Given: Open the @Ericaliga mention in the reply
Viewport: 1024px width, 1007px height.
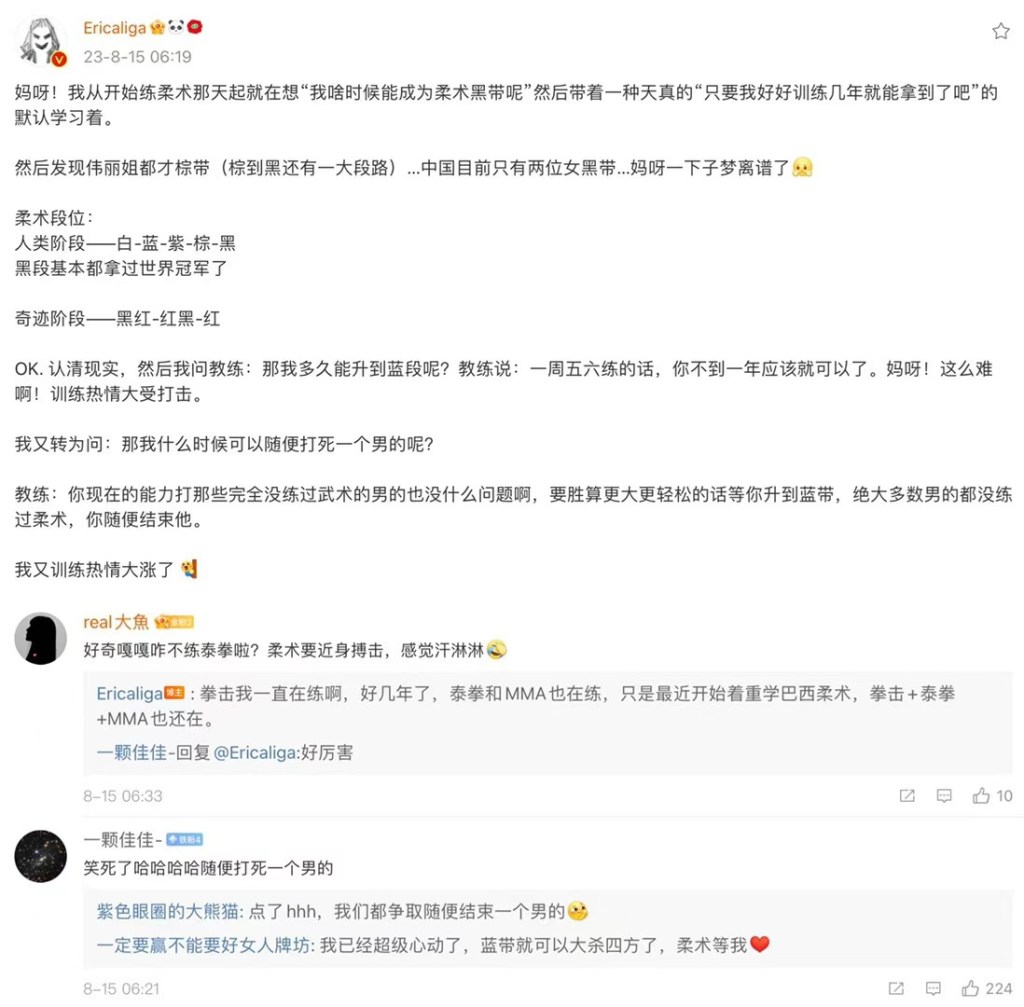Looking at the screenshot, I should (255, 752).
